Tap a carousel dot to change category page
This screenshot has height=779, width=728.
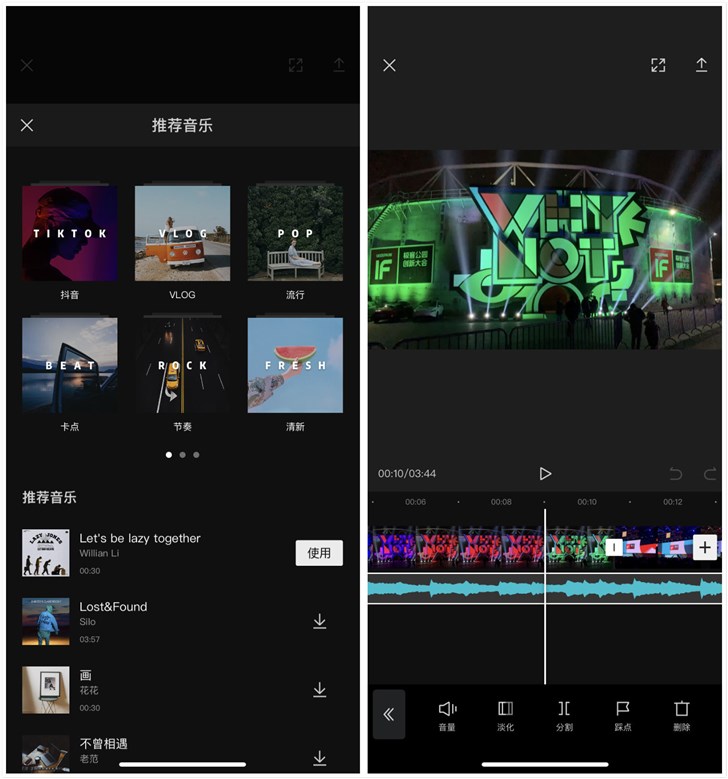(183, 454)
